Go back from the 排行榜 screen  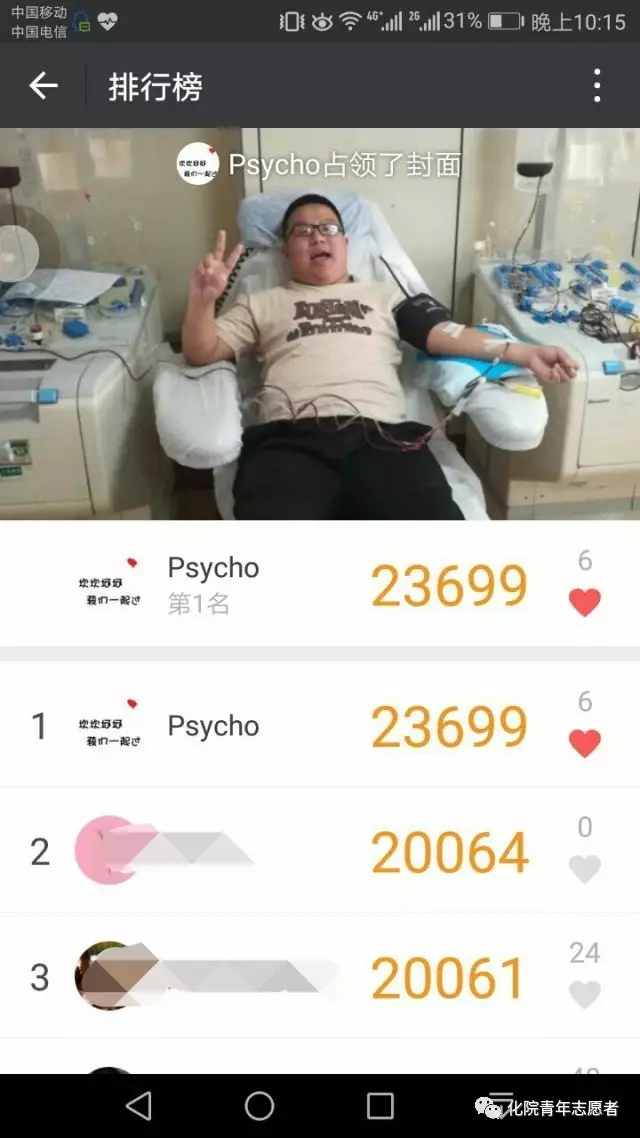click(43, 86)
